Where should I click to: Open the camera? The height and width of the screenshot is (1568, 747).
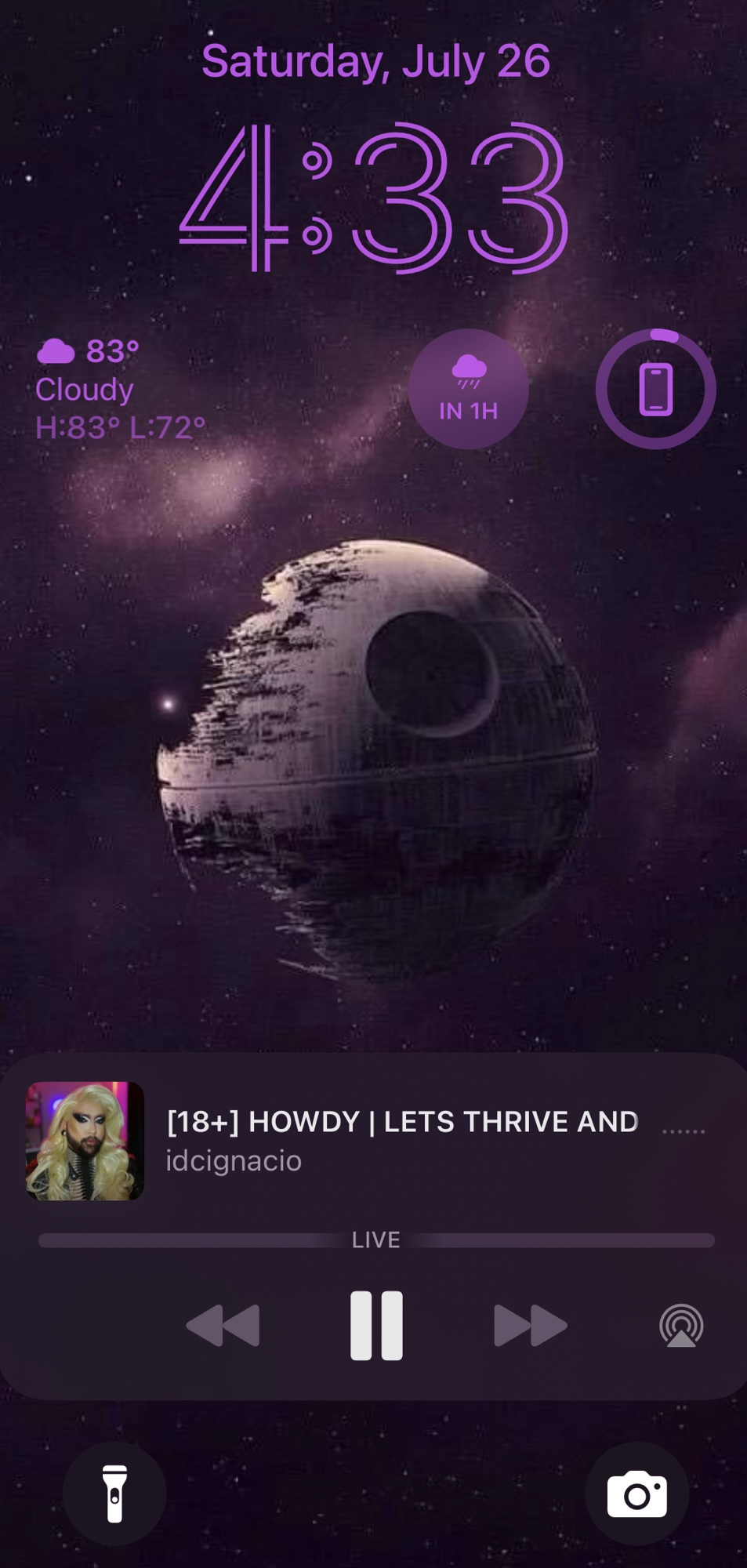pos(636,1494)
